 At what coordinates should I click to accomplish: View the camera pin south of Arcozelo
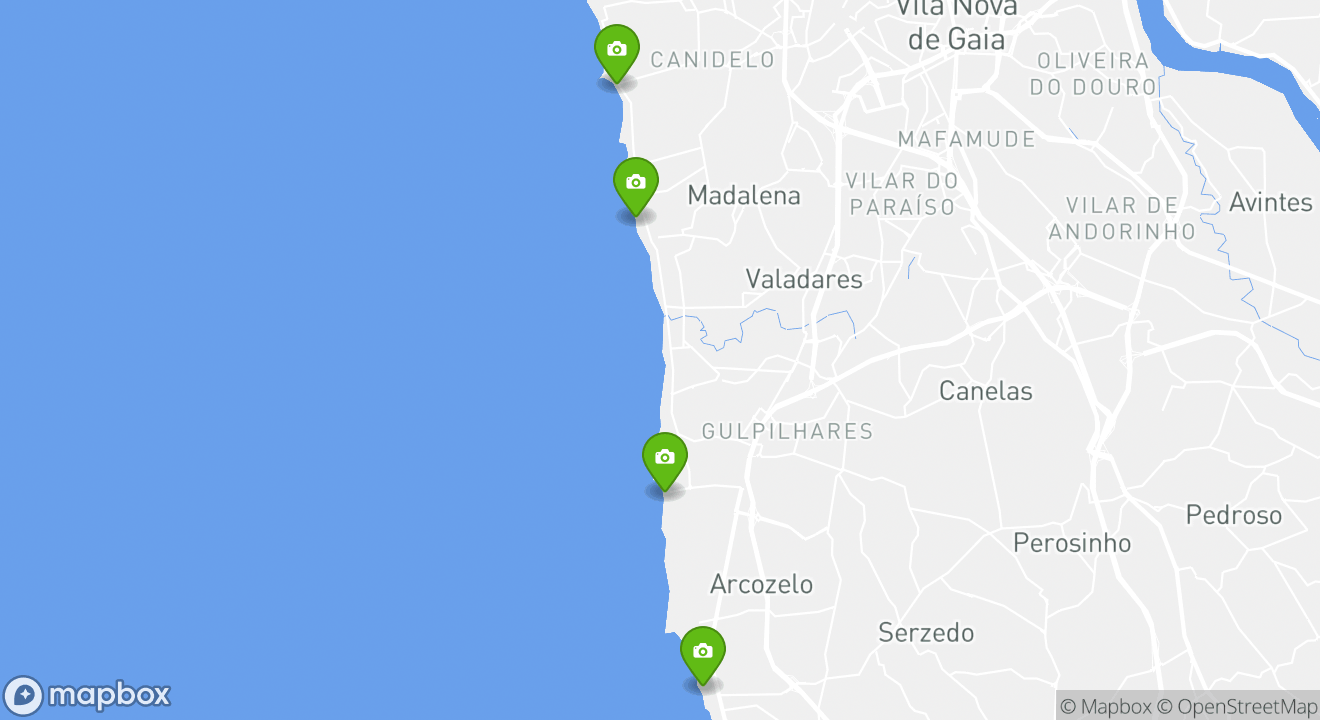click(x=702, y=653)
